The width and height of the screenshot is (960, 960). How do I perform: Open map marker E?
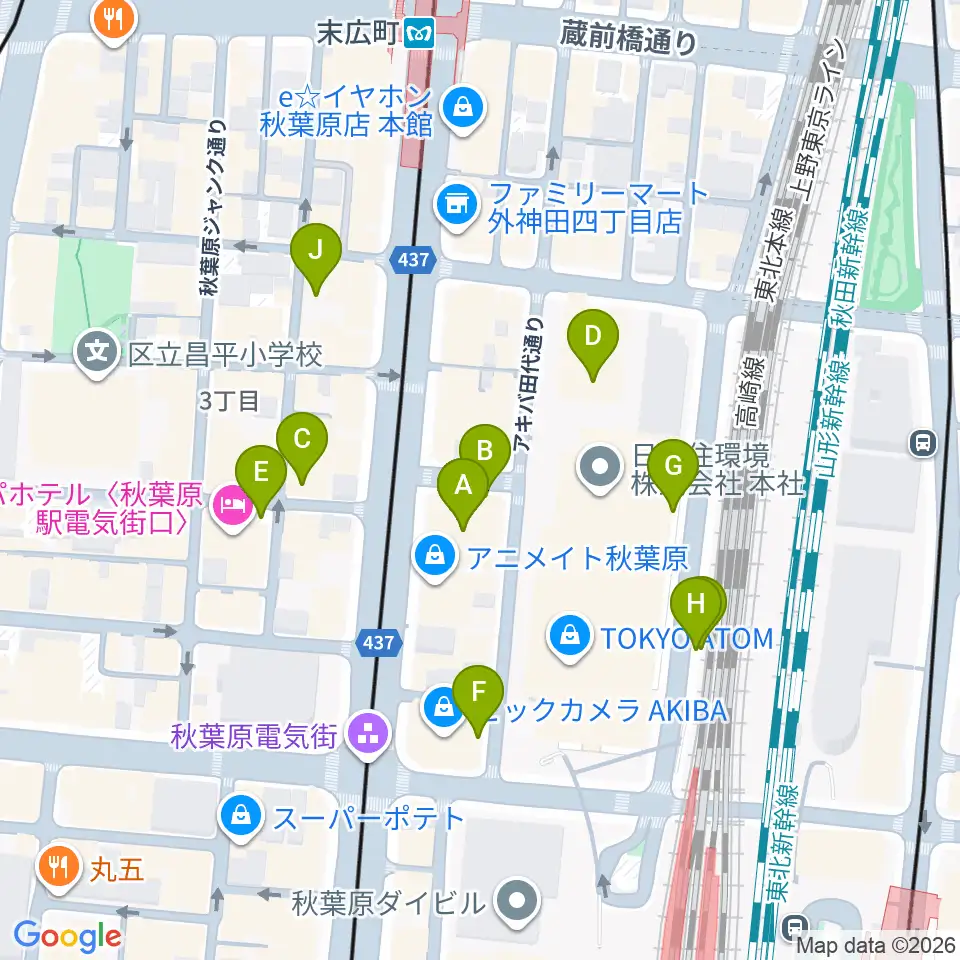pyautogui.click(x=261, y=481)
